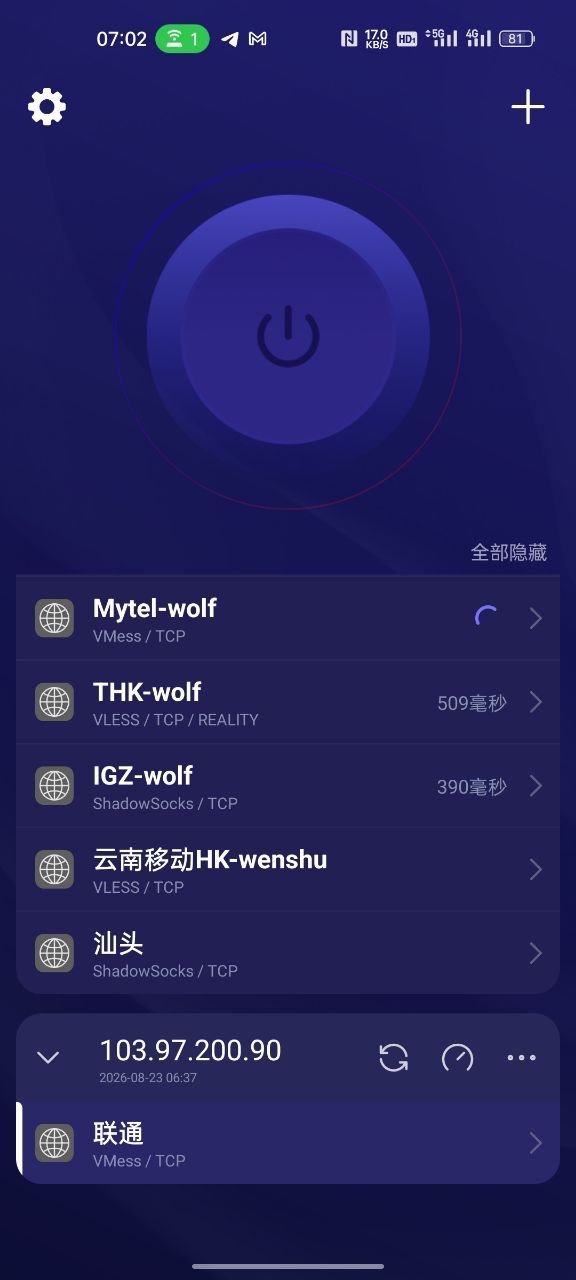Viewport: 576px width, 1280px height.
Task: Refresh the 103.97.200.90 subscription
Action: pyautogui.click(x=394, y=1057)
